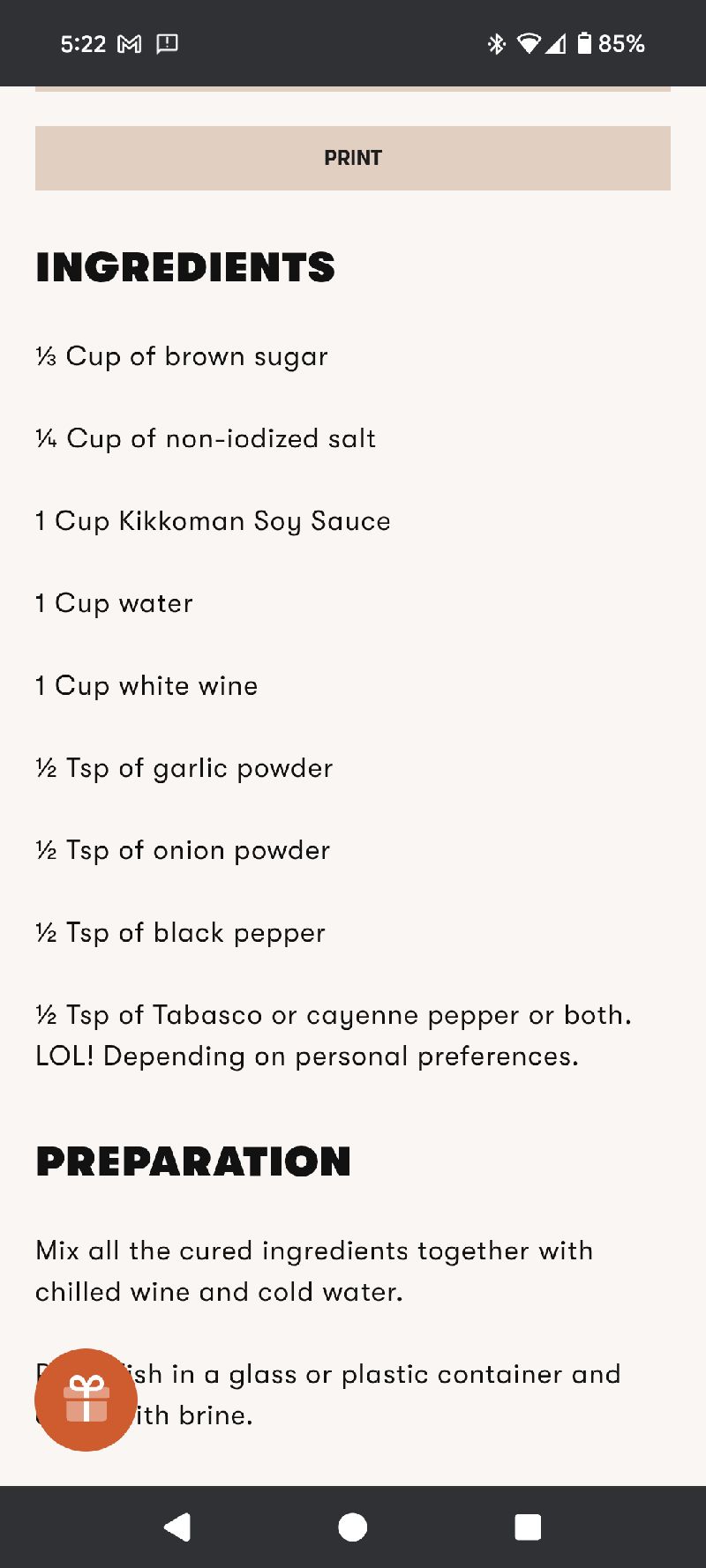Tap the PRINT button
Image resolution: width=706 pixels, height=1568 pixels.
353,158
